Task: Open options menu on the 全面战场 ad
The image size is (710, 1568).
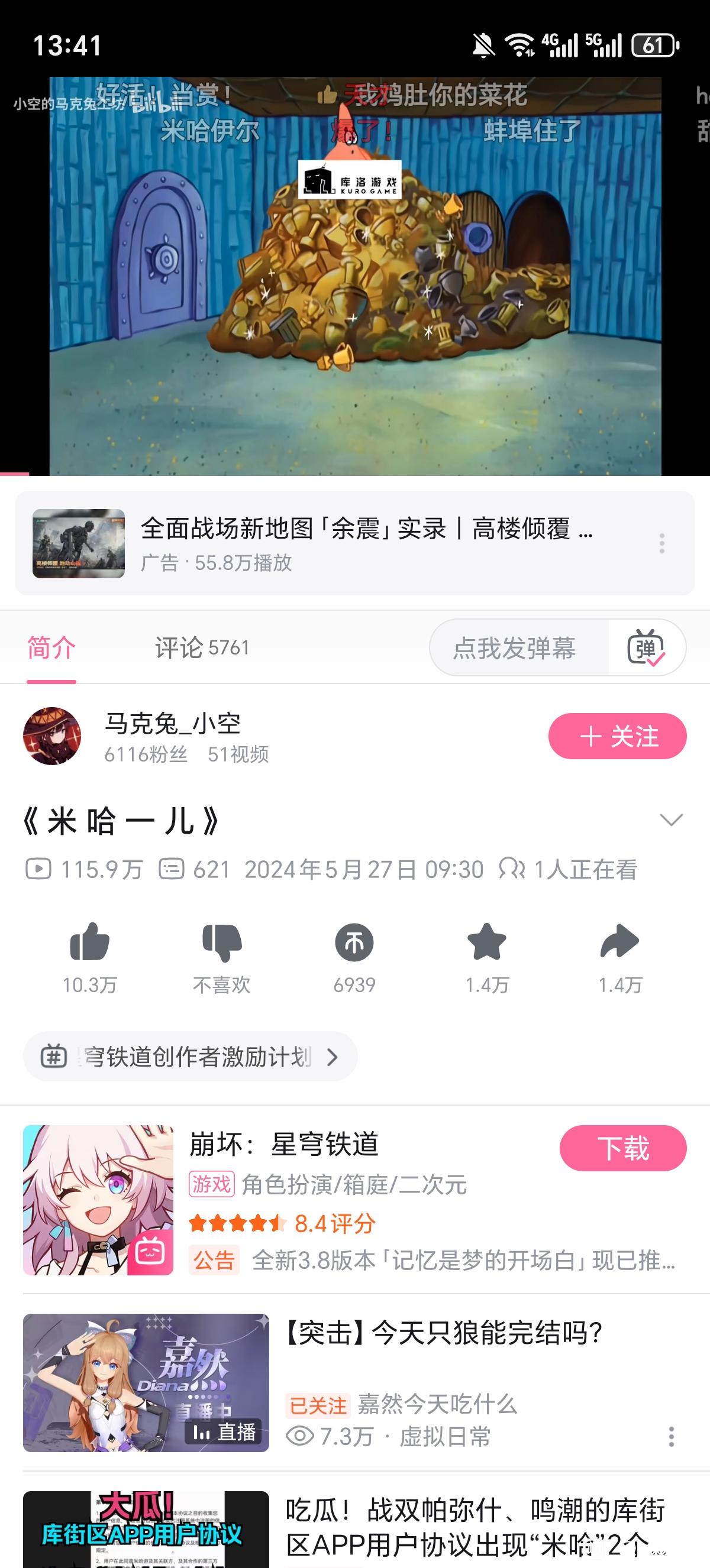Action: click(x=662, y=543)
